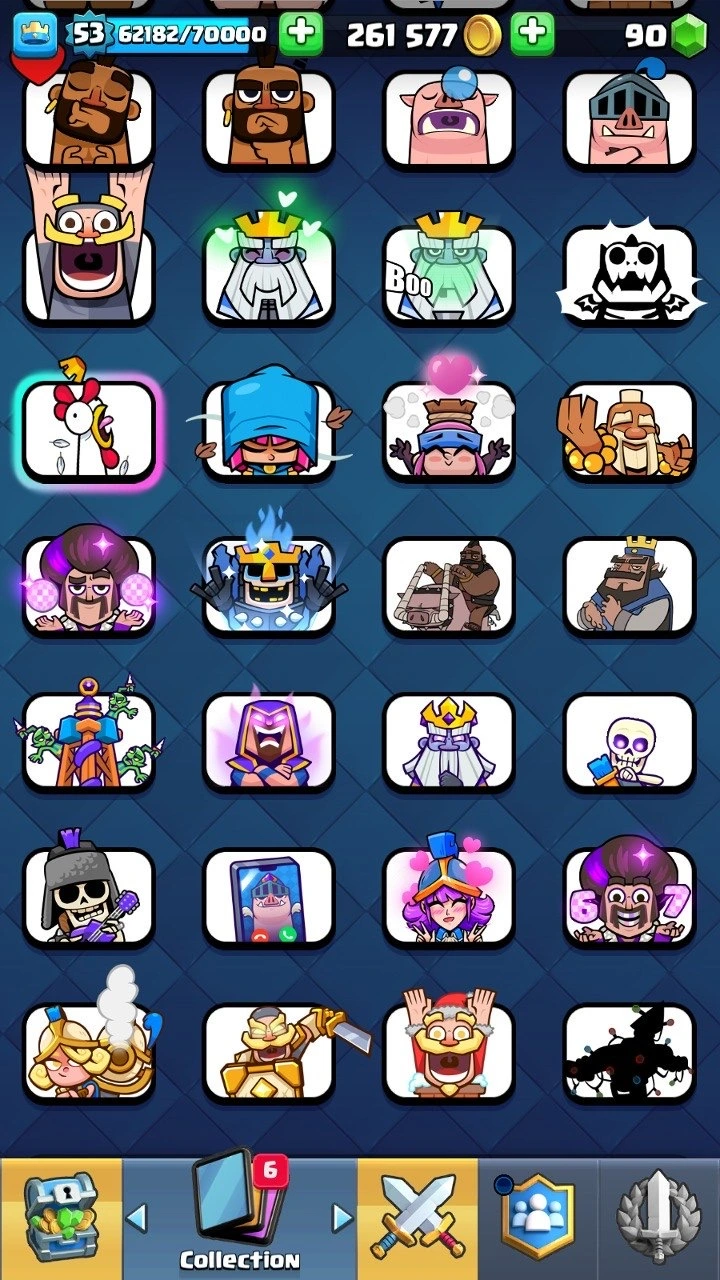Choose the hog rider riding emote
Image resolution: width=720 pixels, height=1280 pixels.
click(x=449, y=586)
